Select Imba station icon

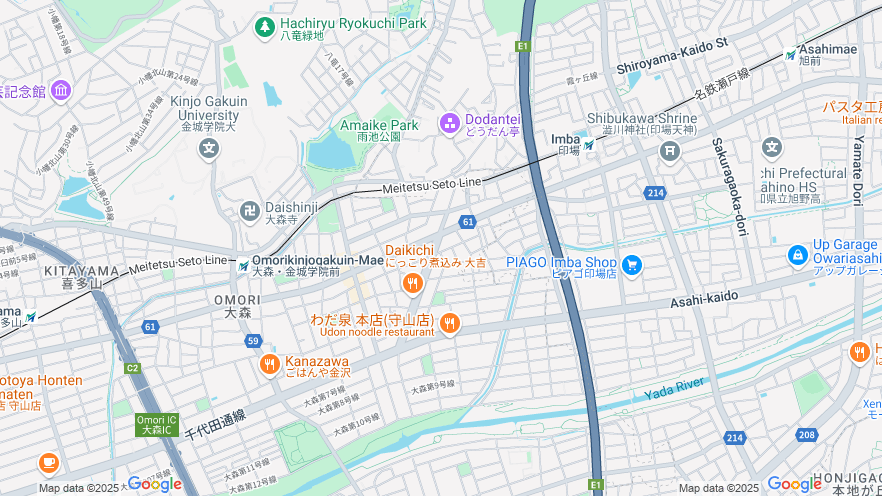[589, 145]
